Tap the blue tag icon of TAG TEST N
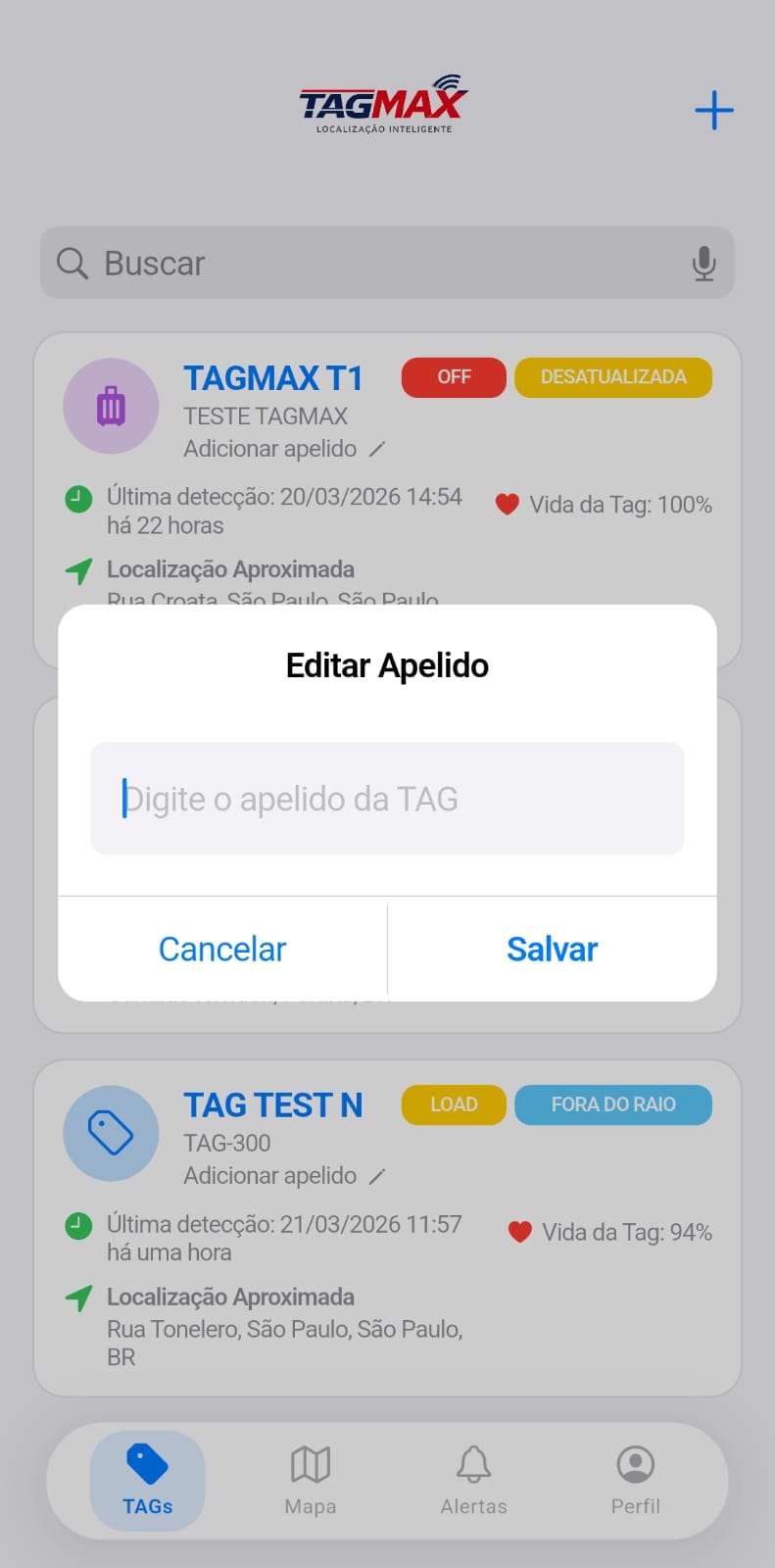This screenshot has width=775, height=1568. point(111,1133)
